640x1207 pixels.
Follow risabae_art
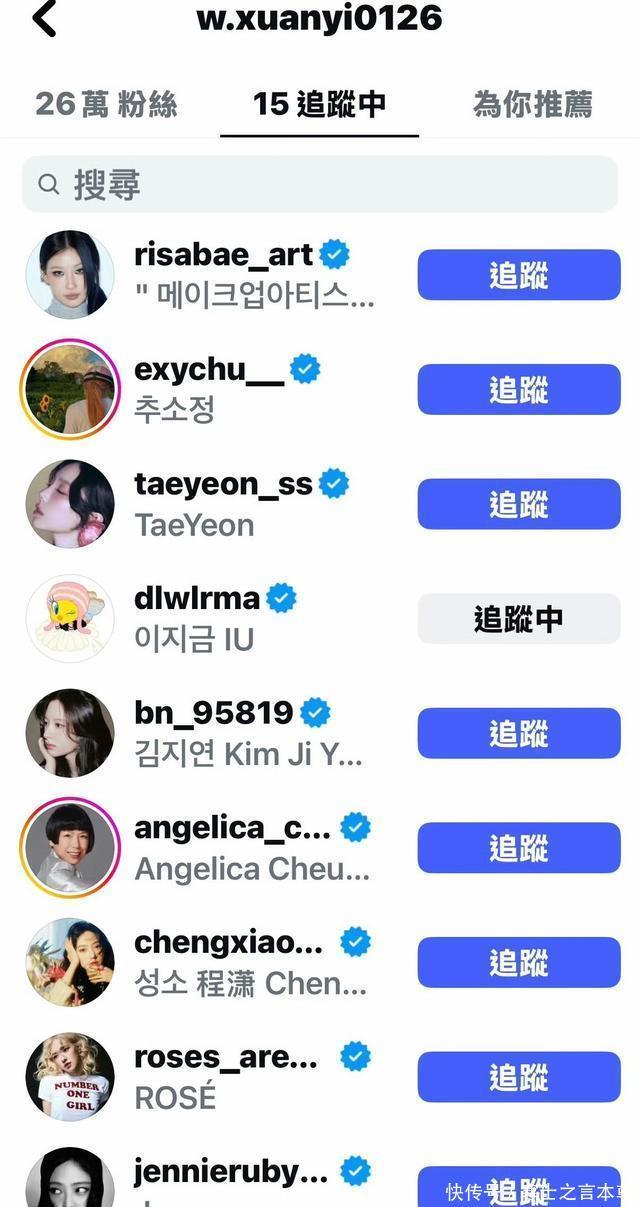click(x=518, y=275)
